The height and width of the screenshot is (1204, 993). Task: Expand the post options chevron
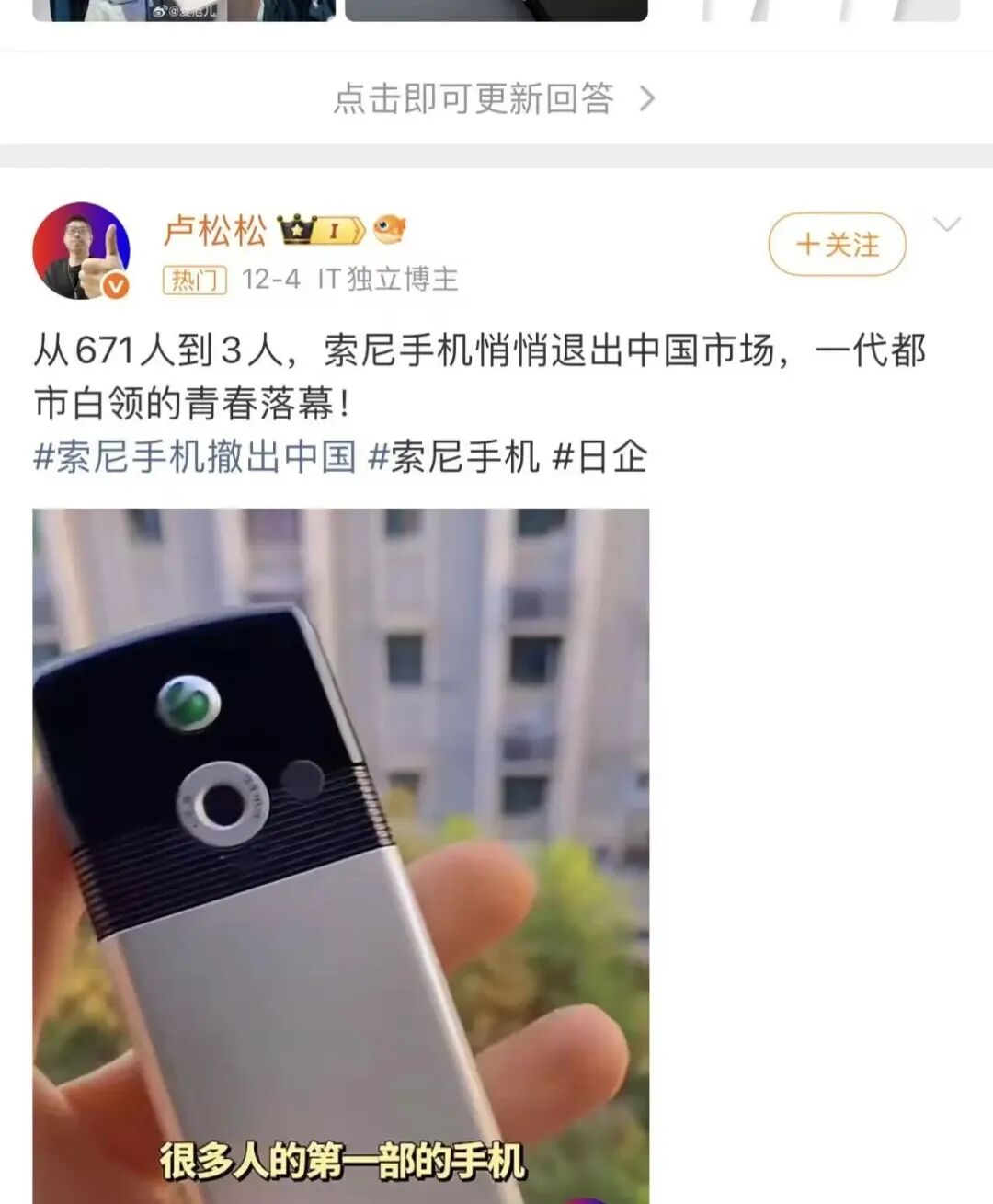tap(946, 225)
